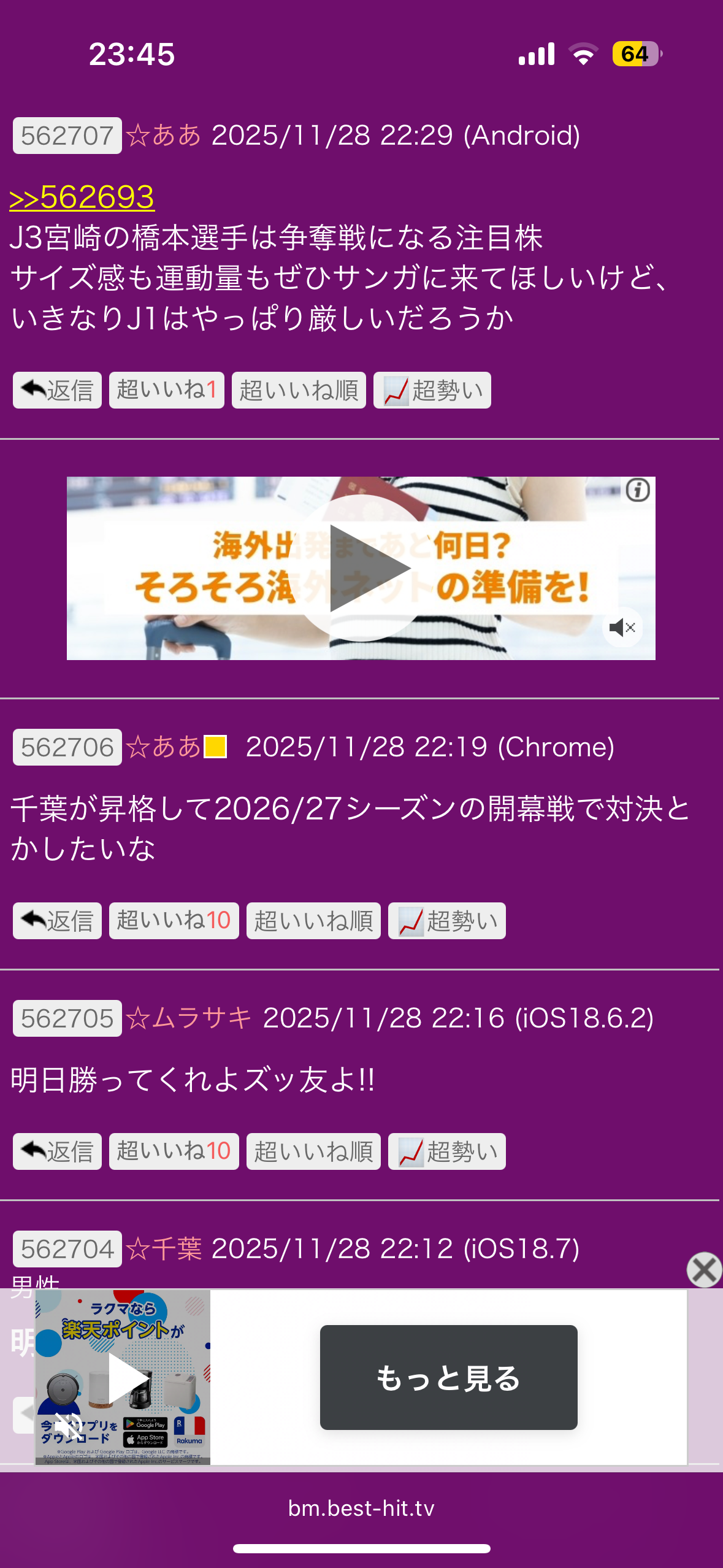This screenshot has width=723, height=1568.
Task: Unmute the overseas travel video ad
Action: tap(622, 627)
